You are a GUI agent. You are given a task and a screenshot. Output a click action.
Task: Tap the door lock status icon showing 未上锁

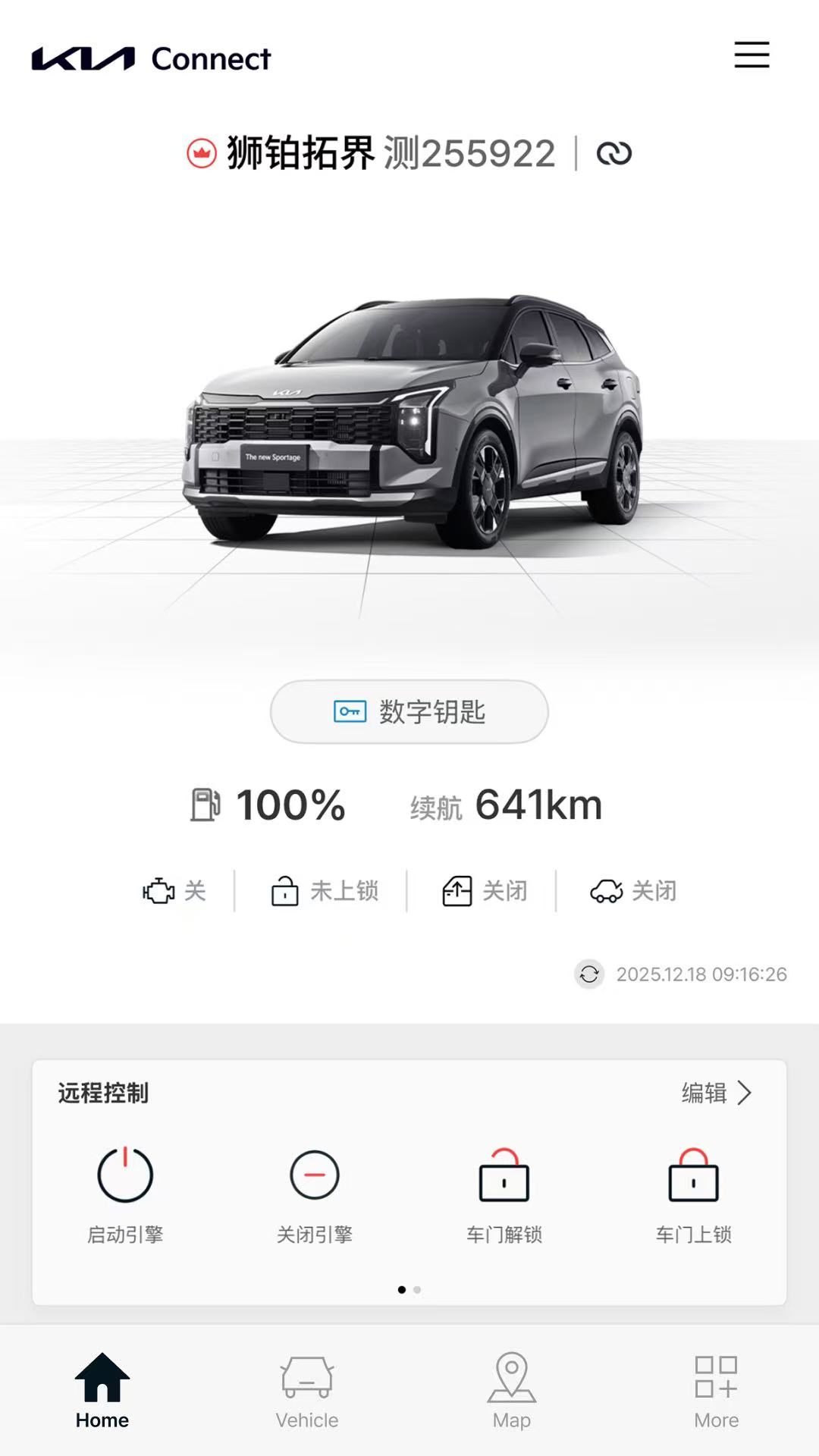pyautogui.click(x=284, y=891)
